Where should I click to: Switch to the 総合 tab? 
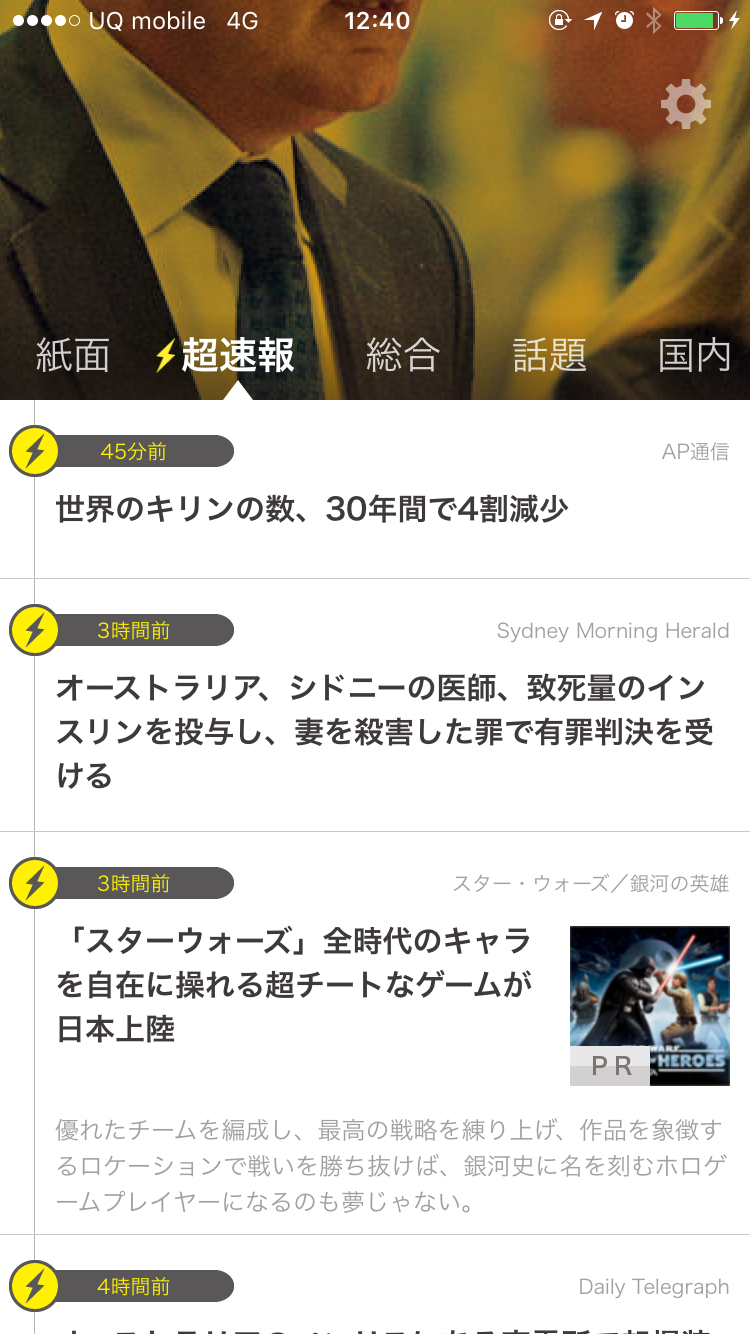tap(403, 356)
